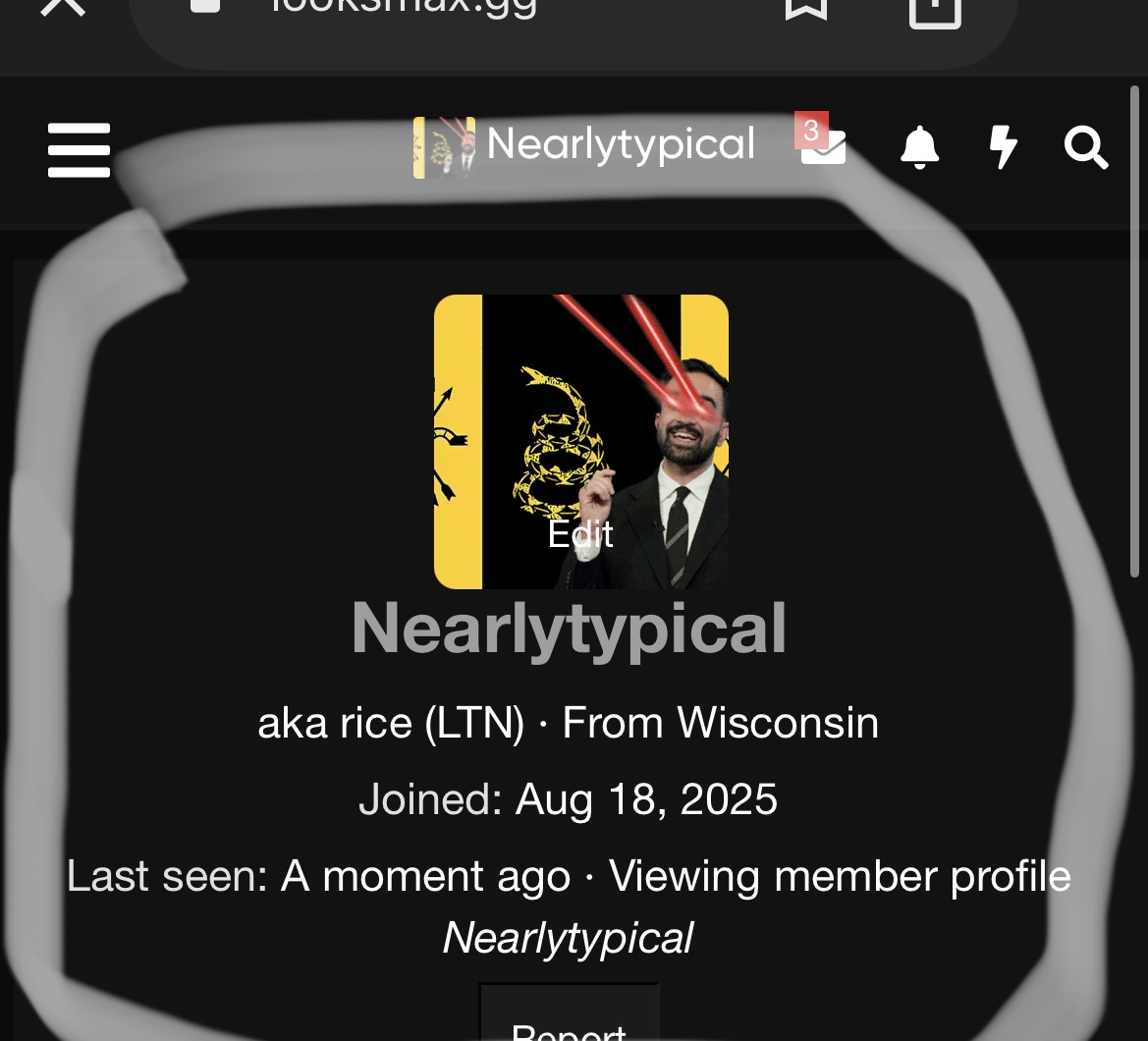Tap the browser share icon

(x=934, y=10)
